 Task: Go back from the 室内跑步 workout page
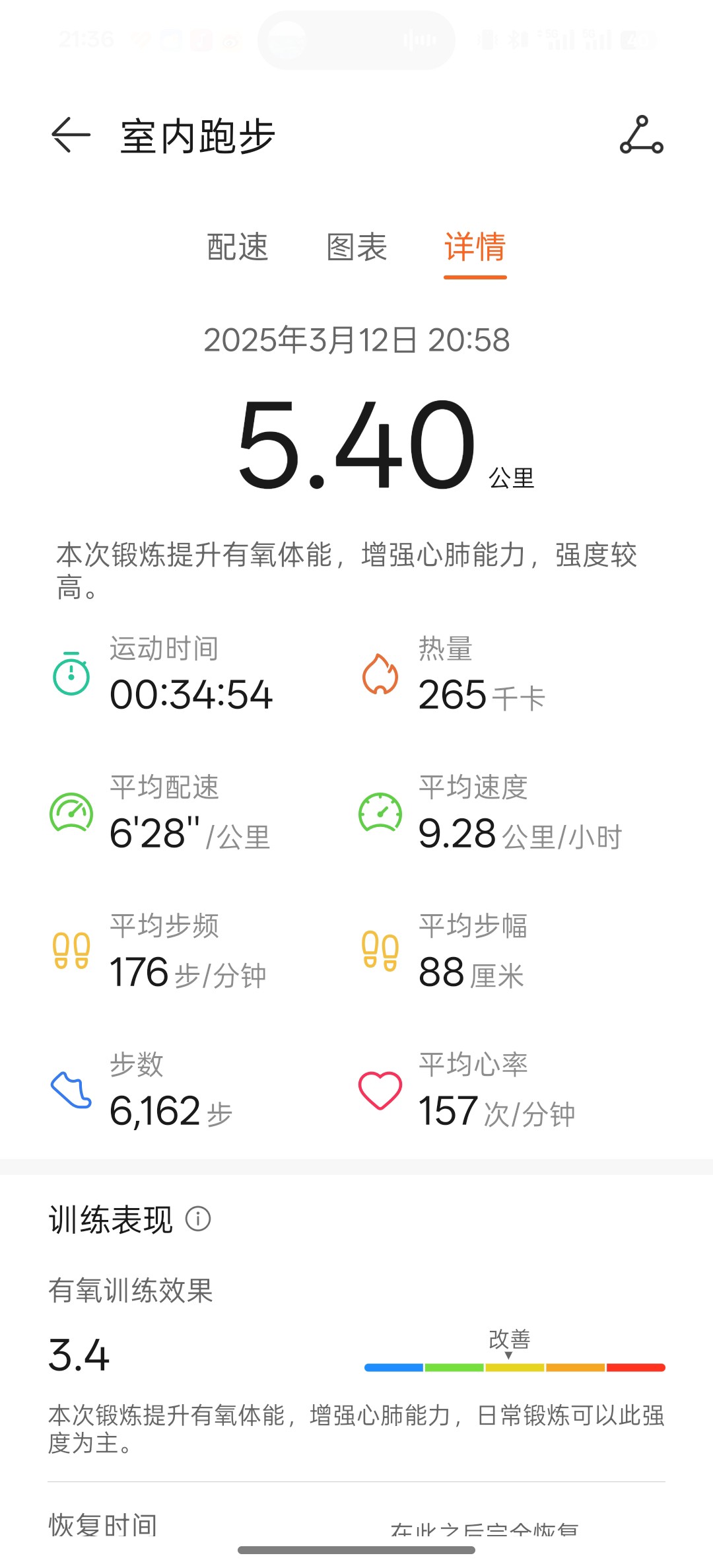click(x=71, y=135)
